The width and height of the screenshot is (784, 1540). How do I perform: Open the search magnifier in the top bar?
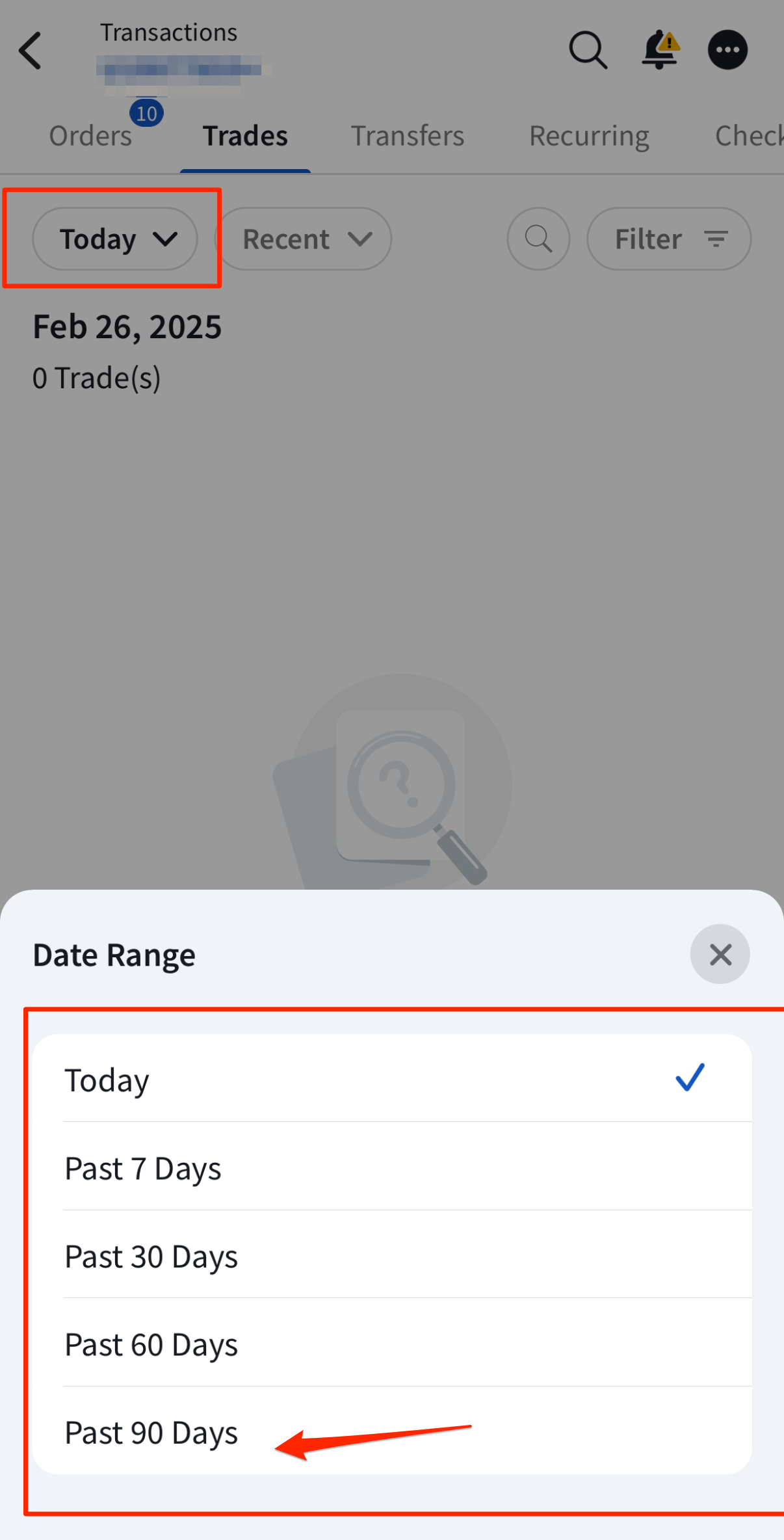(588, 50)
